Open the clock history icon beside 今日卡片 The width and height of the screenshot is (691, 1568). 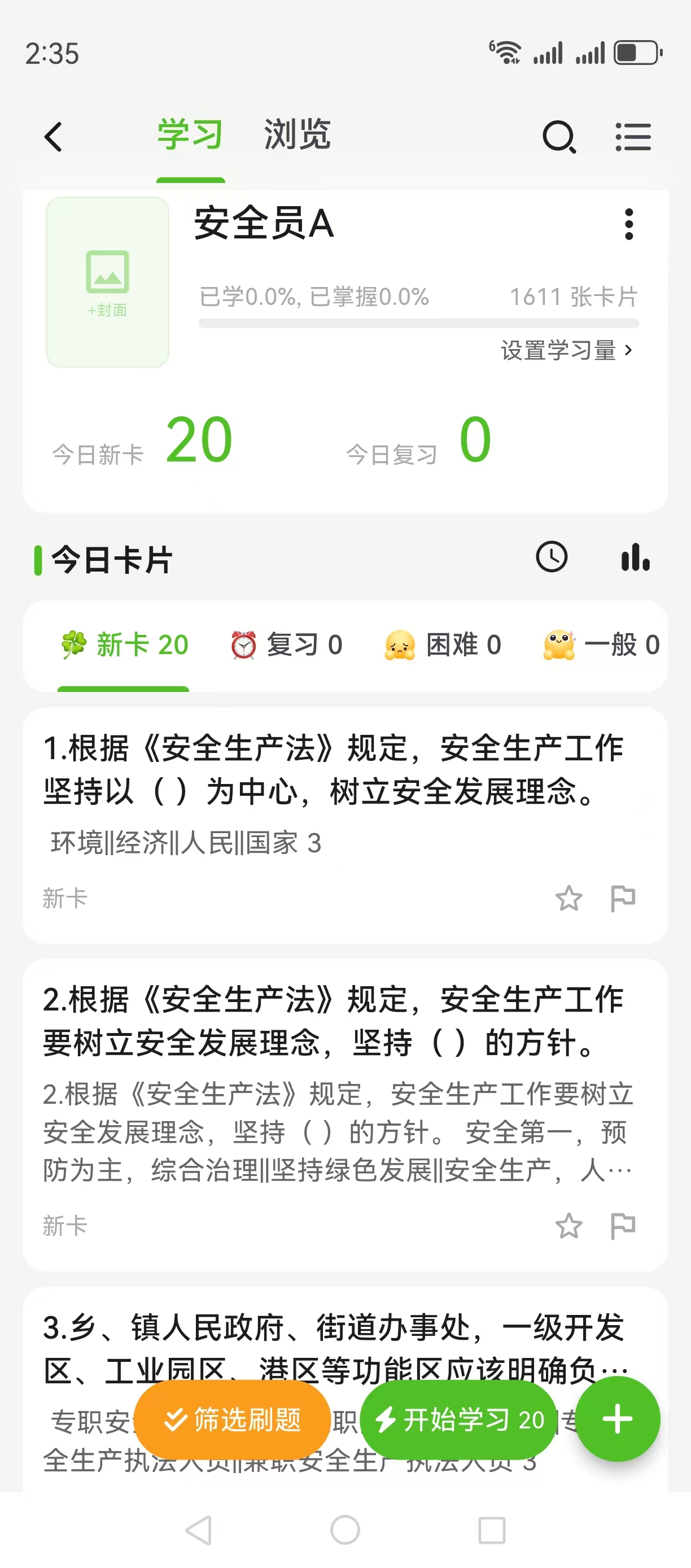pos(552,557)
